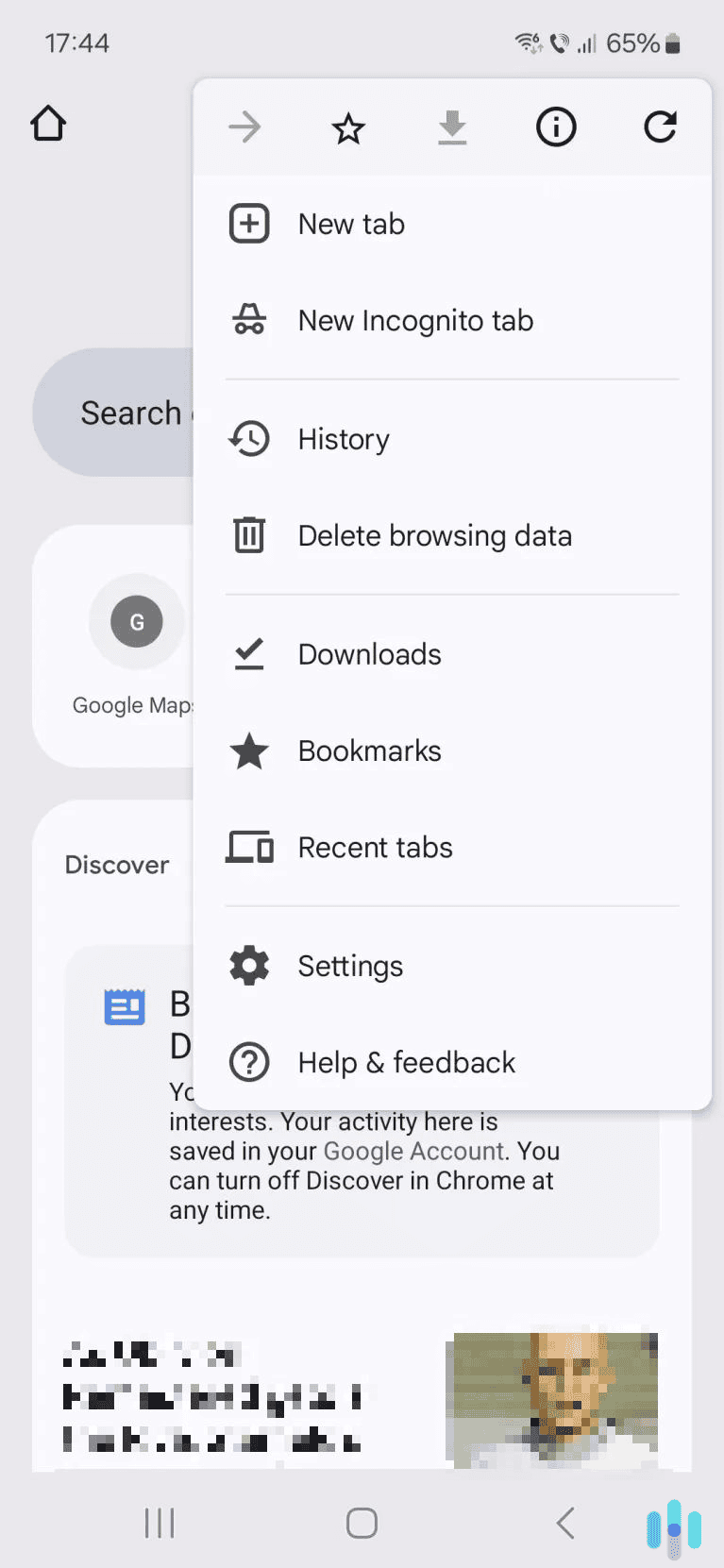Tap Chrome's home icon in the toolbar

48,124
